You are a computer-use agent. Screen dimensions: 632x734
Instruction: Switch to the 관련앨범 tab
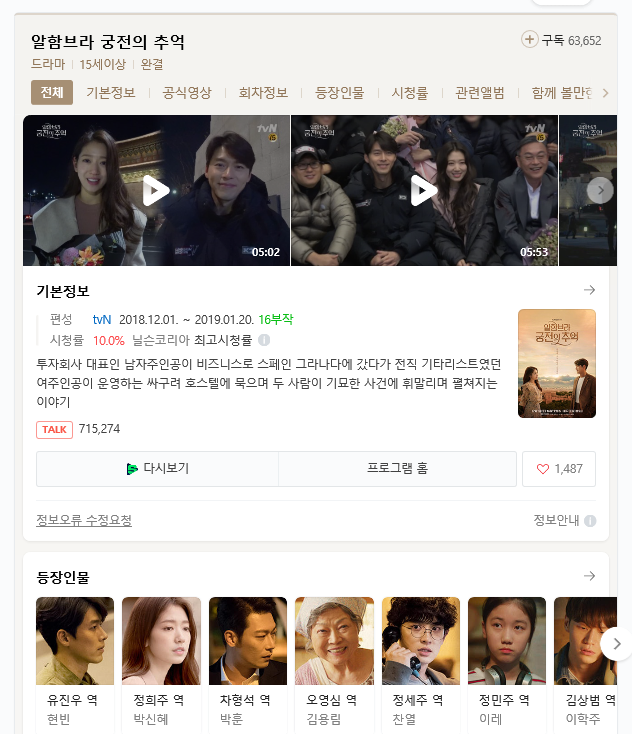click(480, 93)
